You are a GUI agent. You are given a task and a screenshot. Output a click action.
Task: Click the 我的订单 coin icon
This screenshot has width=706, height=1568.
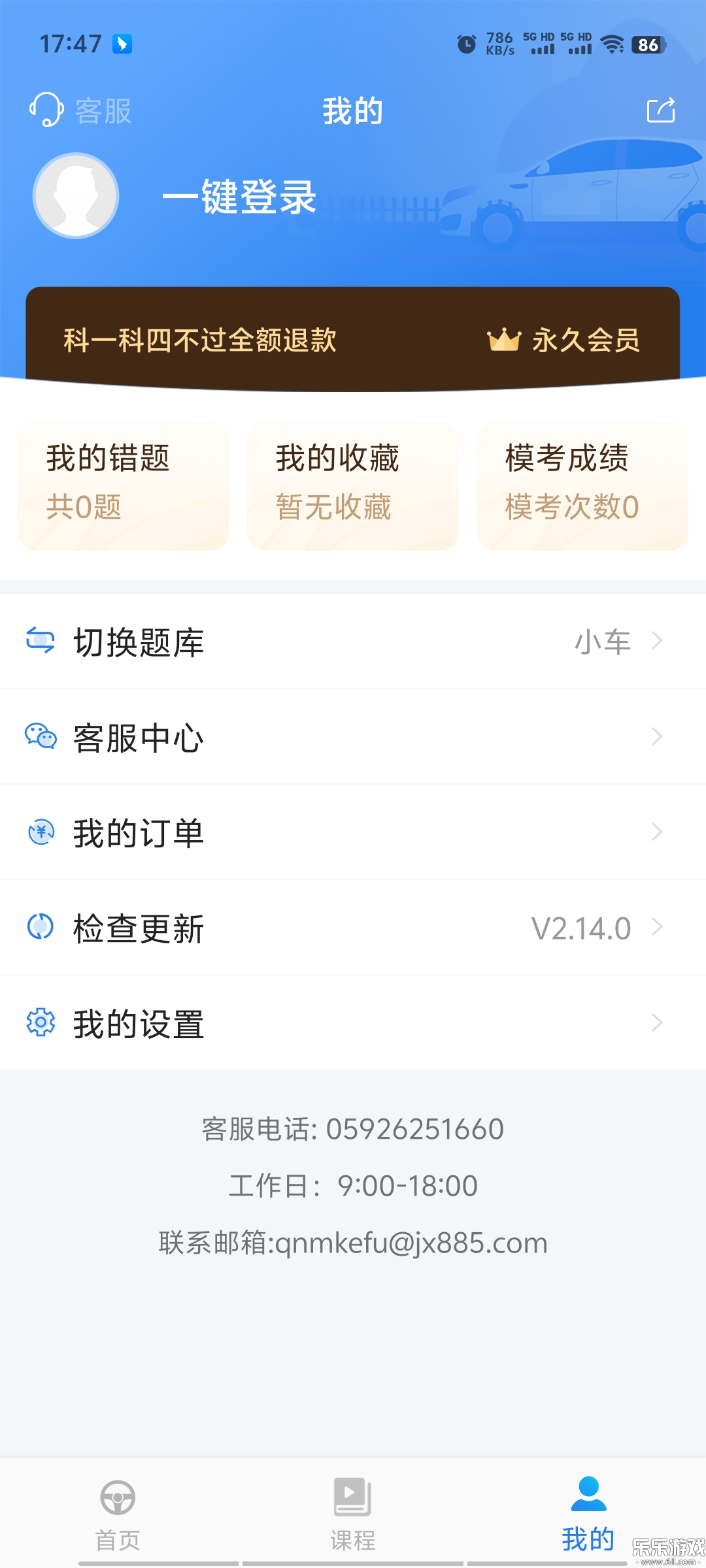pos(41,832)
